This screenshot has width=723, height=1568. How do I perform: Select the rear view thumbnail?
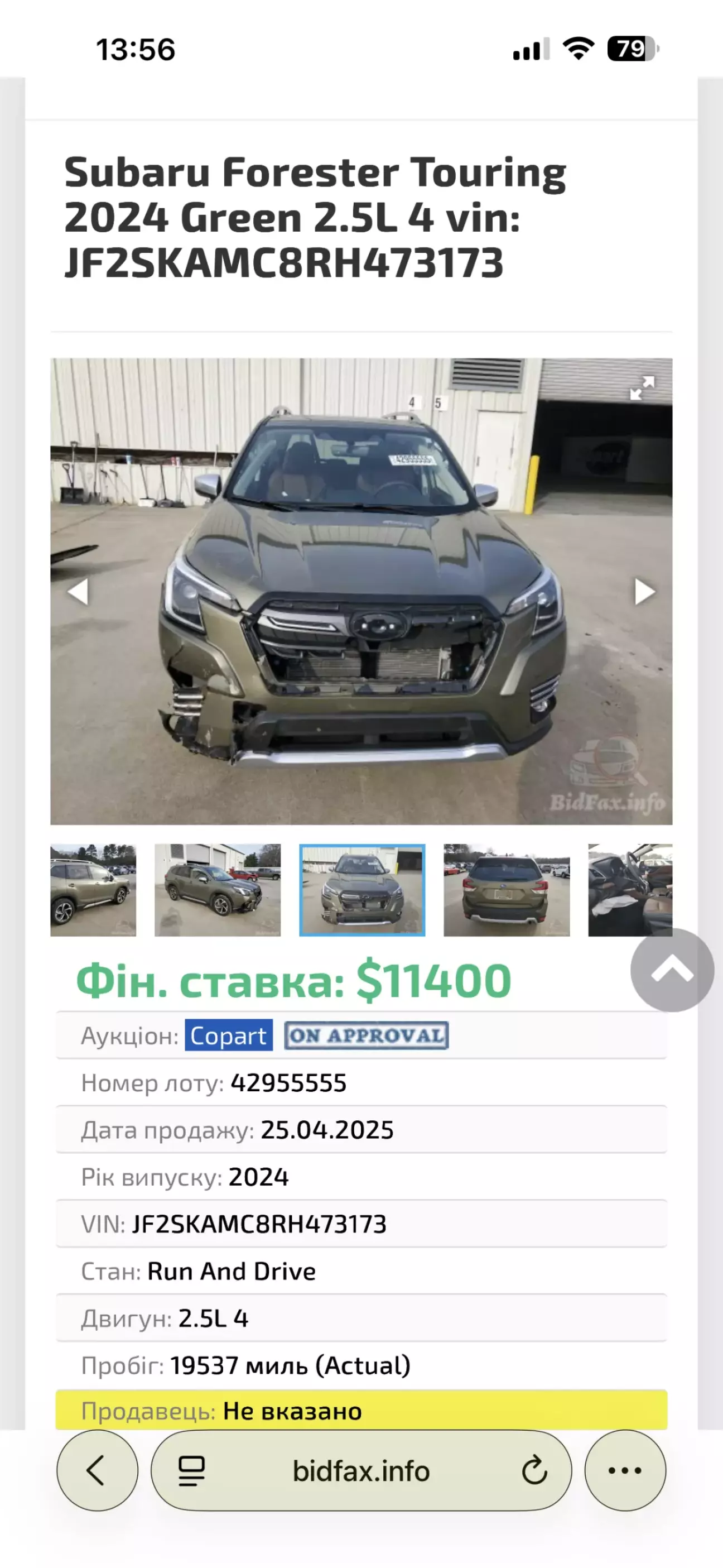[508, 890]
